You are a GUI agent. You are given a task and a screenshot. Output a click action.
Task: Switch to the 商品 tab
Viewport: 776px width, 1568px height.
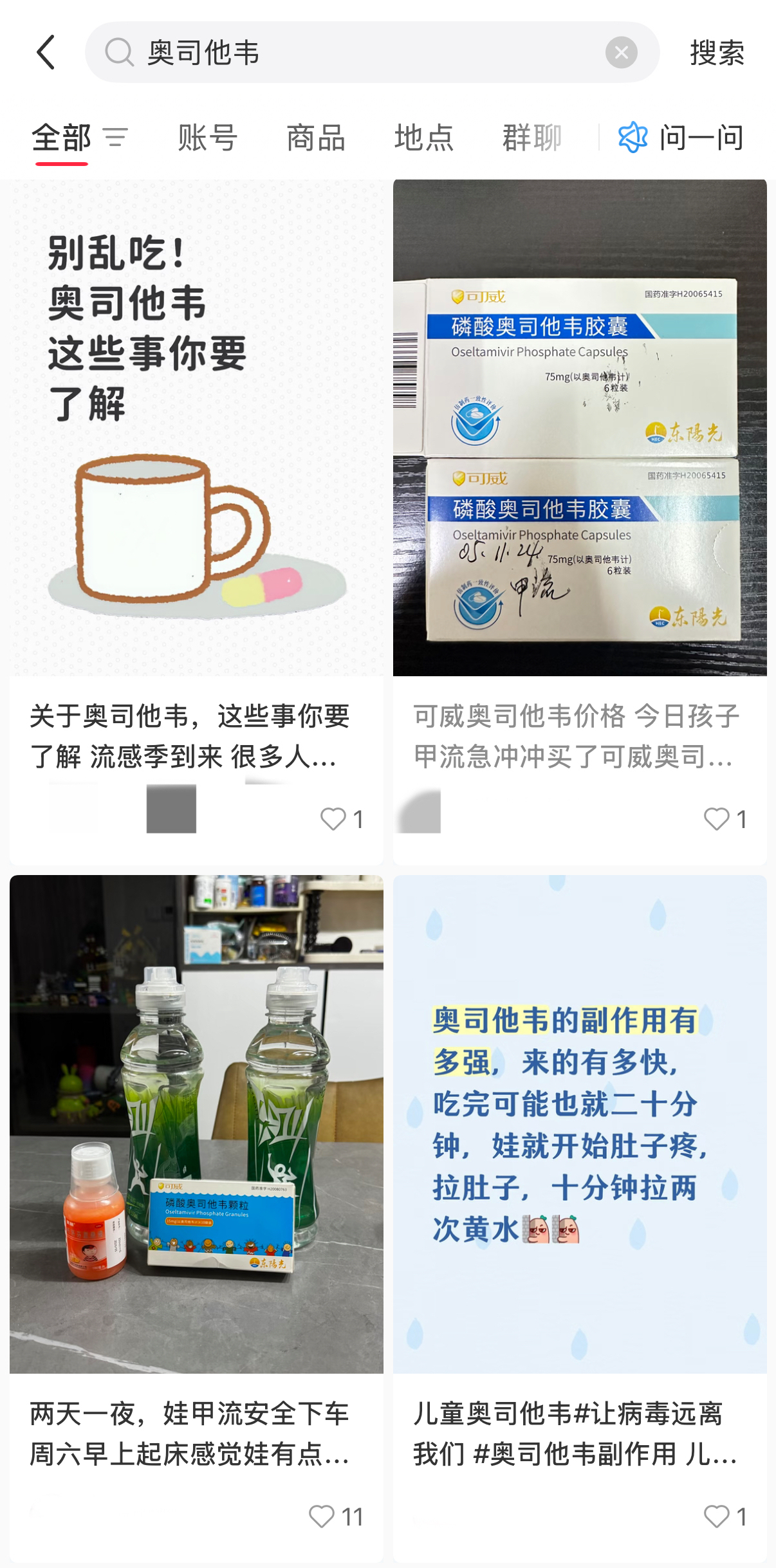pos(315,138)
